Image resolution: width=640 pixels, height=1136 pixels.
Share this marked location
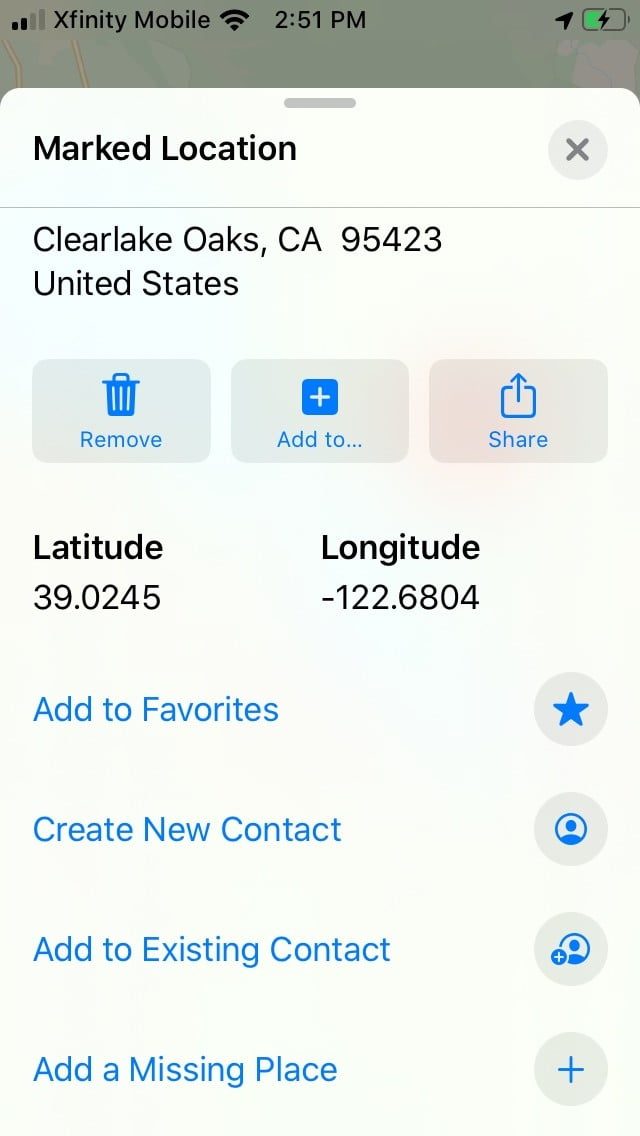pos(518,411)
